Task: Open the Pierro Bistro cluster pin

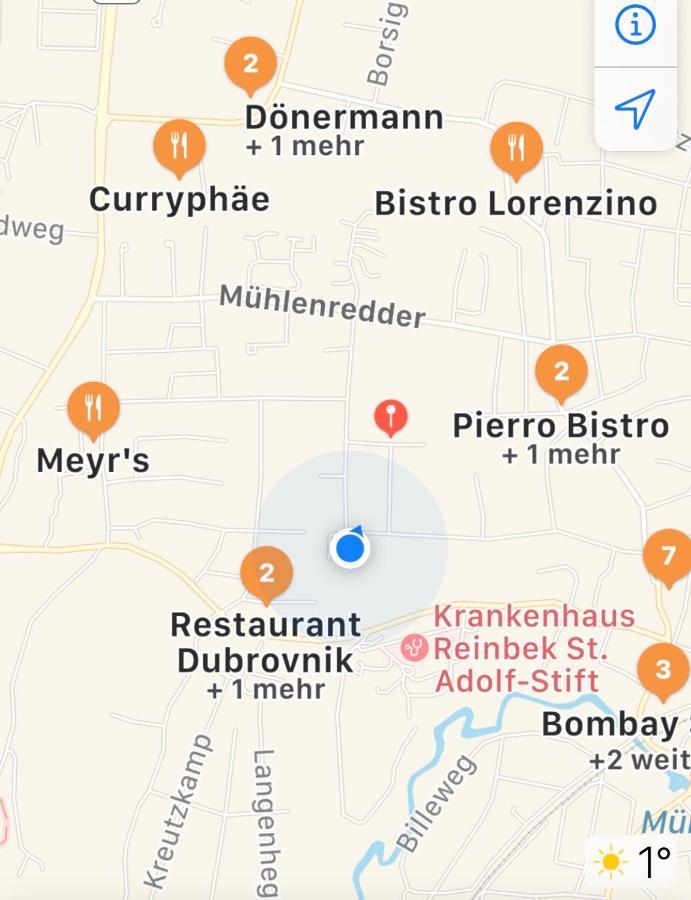Action: [x=561, y=372]
